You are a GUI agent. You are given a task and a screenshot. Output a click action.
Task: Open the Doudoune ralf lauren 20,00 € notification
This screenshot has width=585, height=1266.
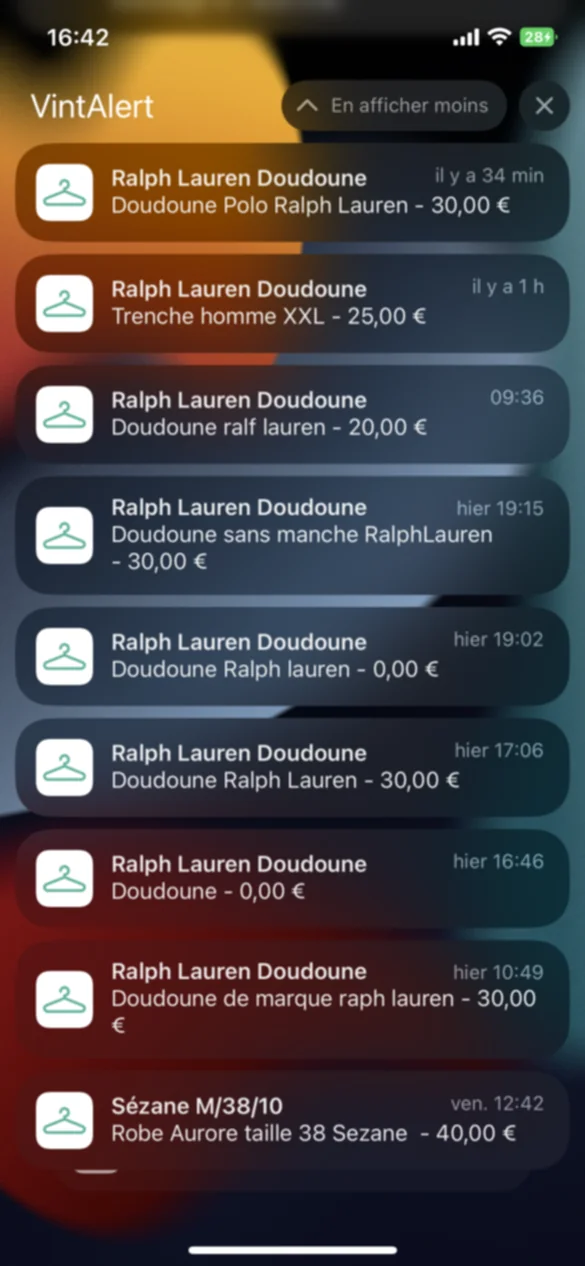point(292,414)
